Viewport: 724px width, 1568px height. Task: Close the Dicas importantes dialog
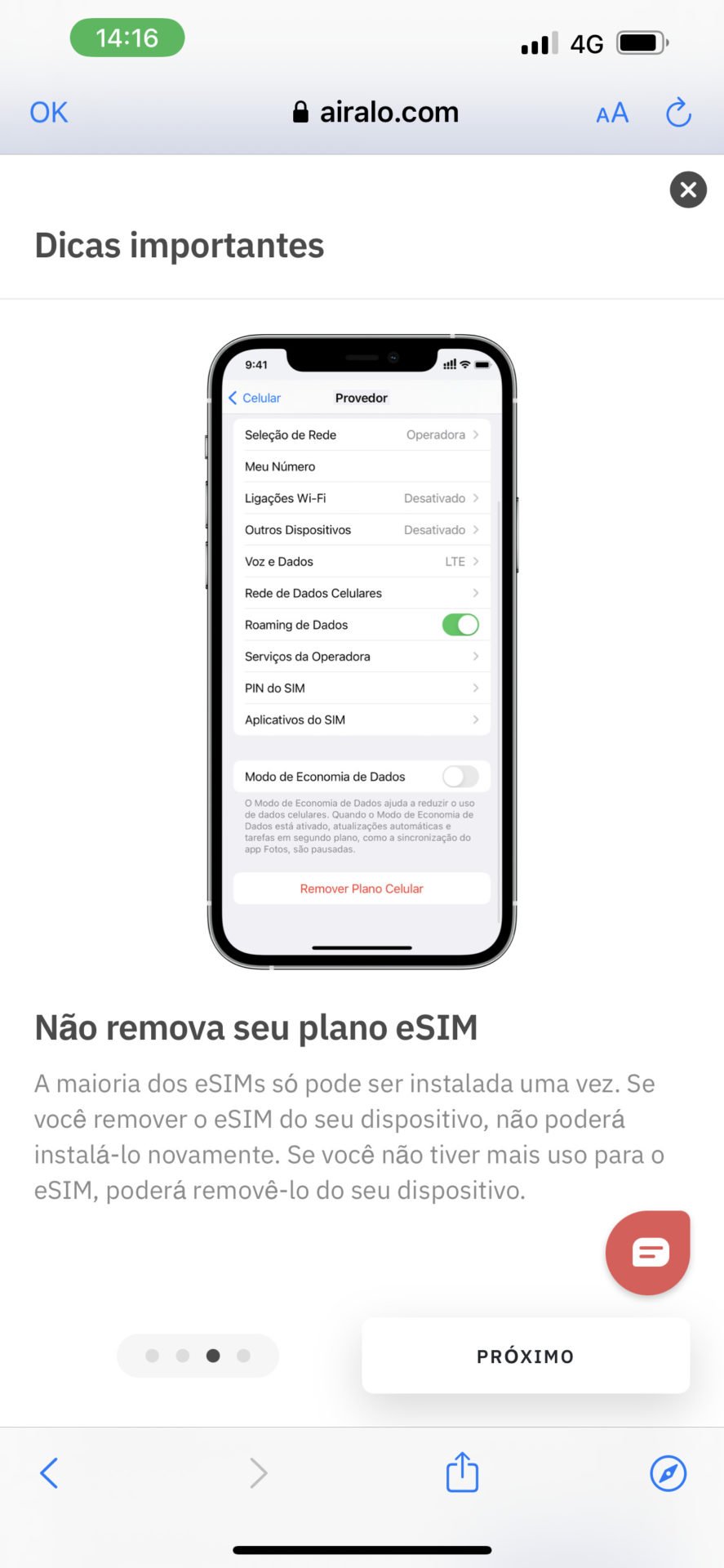688,189
